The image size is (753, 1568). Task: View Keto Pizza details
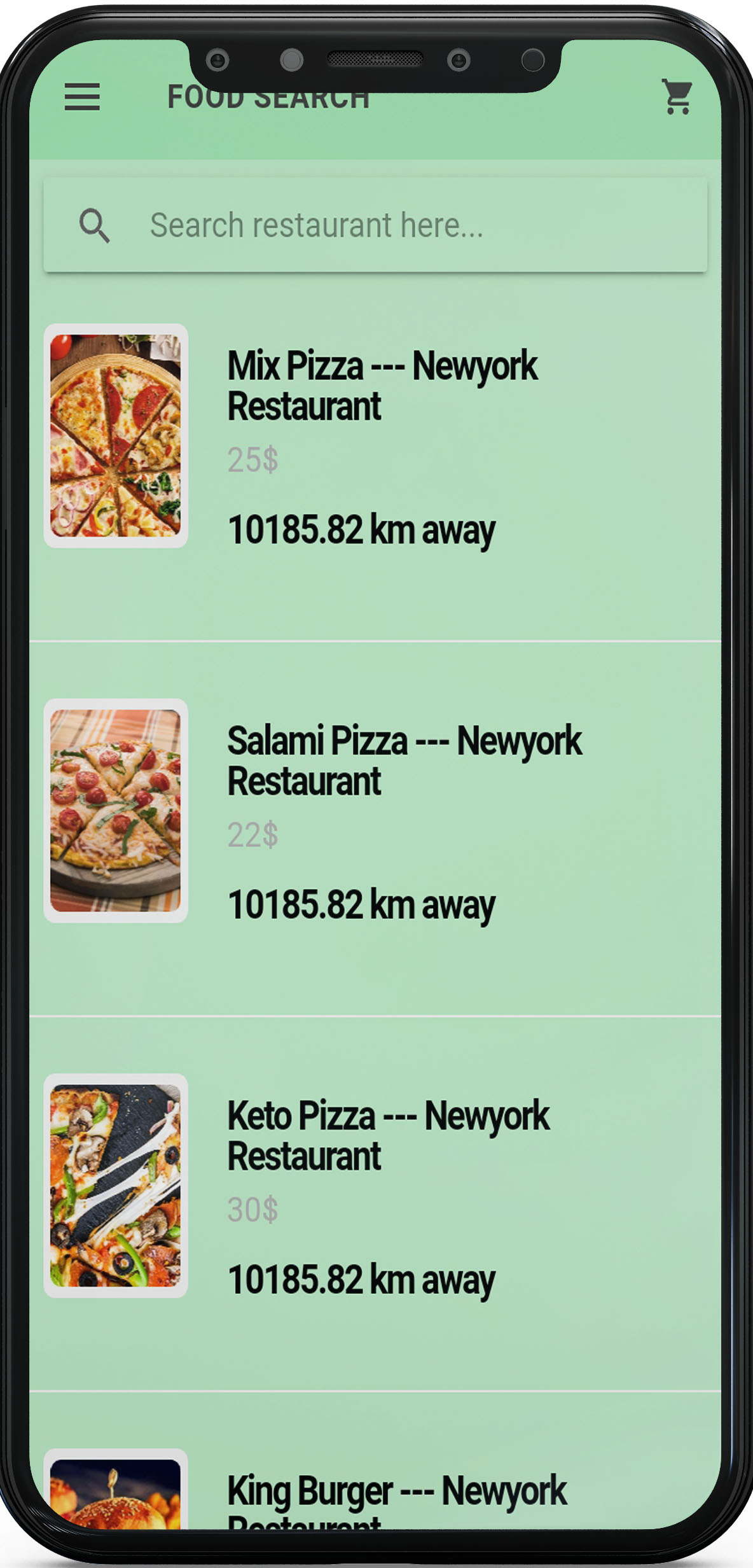point(375,1203)
